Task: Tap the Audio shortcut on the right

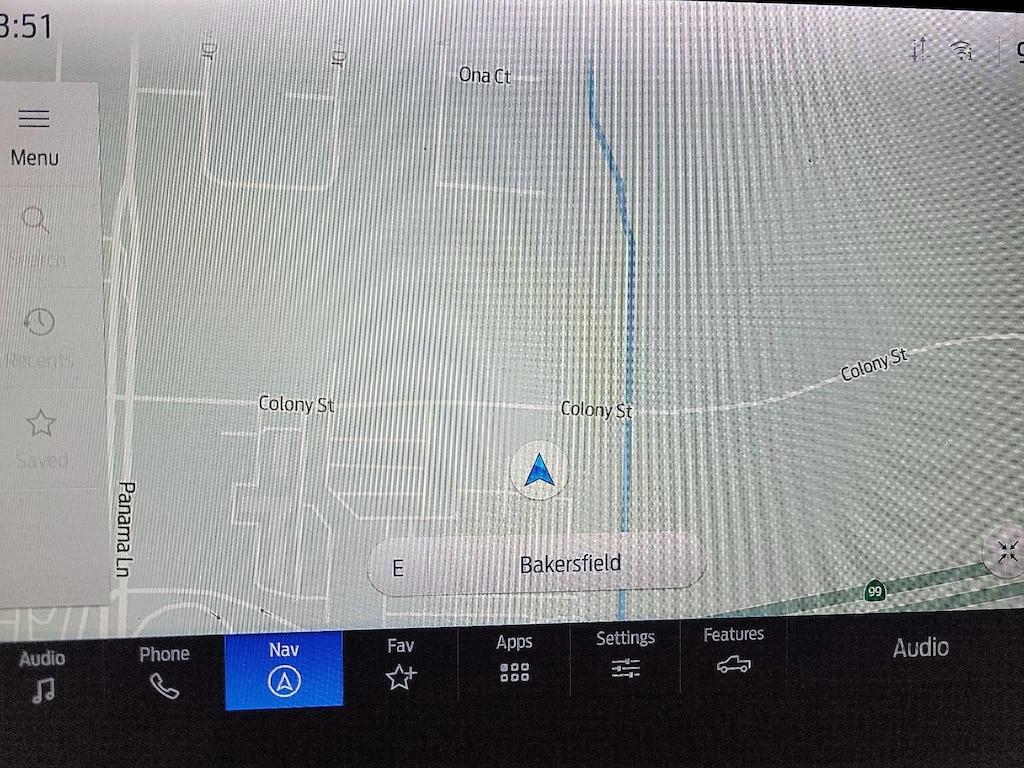Action: [920, 648]
